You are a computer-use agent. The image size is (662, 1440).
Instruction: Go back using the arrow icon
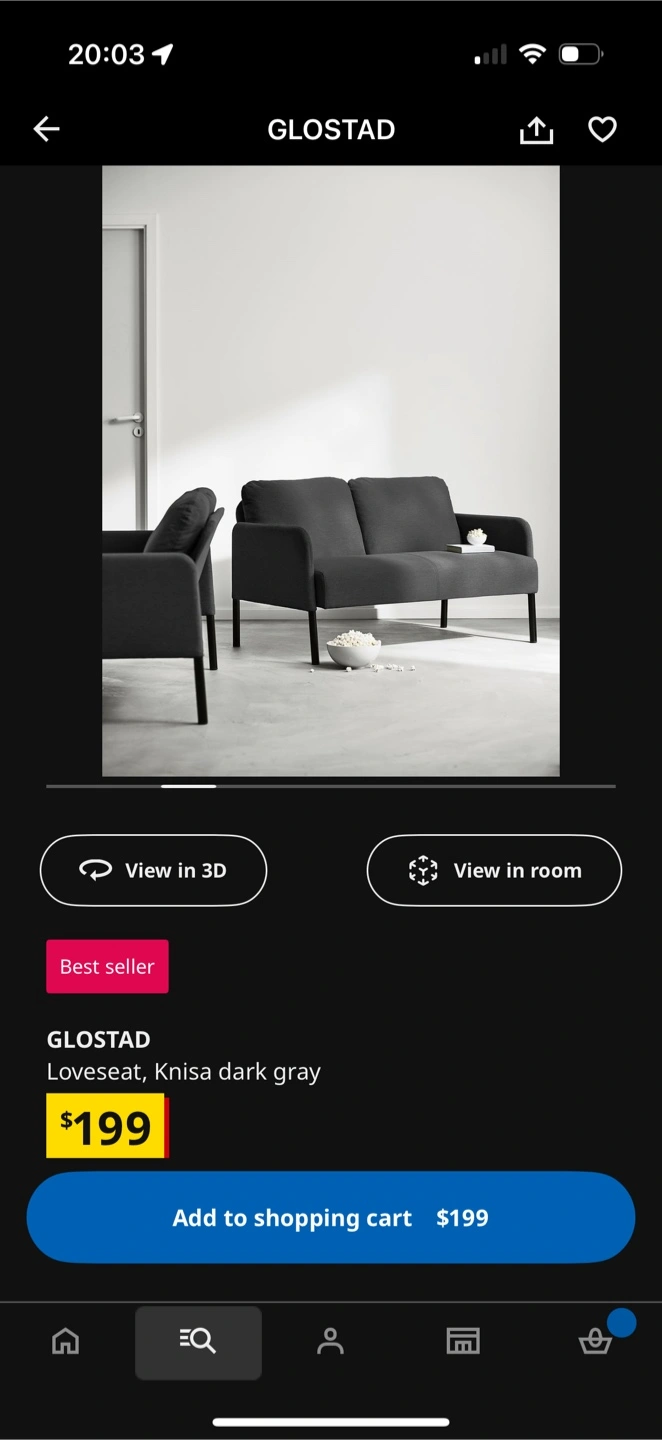click(x=47, y=129)
